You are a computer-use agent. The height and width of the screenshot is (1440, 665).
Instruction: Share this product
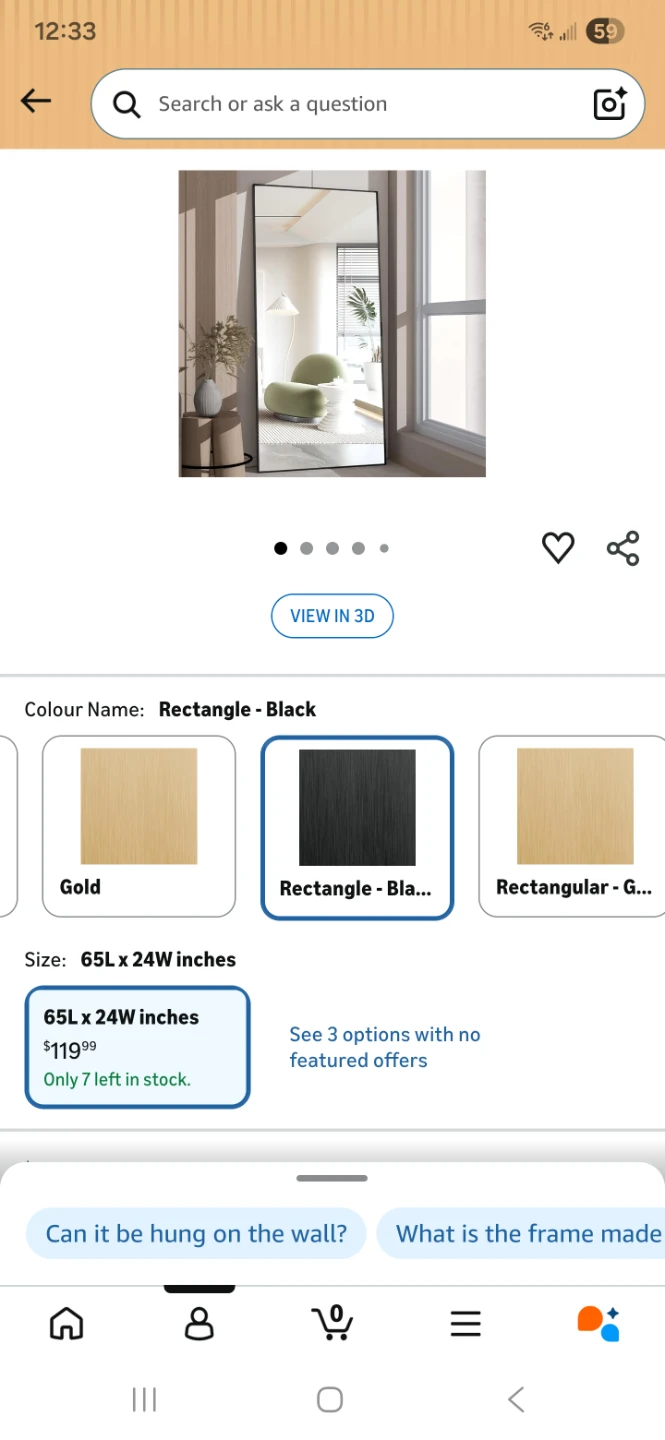click(x=623, y=548)
